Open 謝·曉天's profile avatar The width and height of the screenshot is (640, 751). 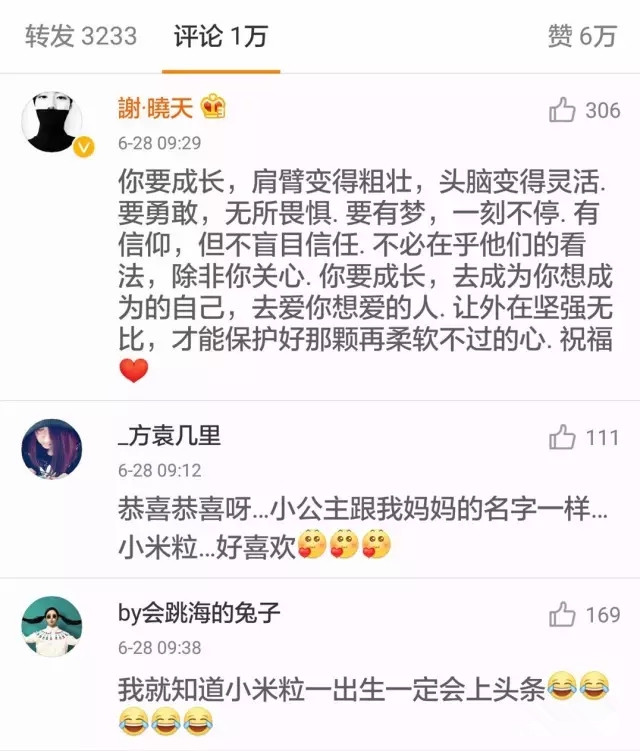coord(52,122)
